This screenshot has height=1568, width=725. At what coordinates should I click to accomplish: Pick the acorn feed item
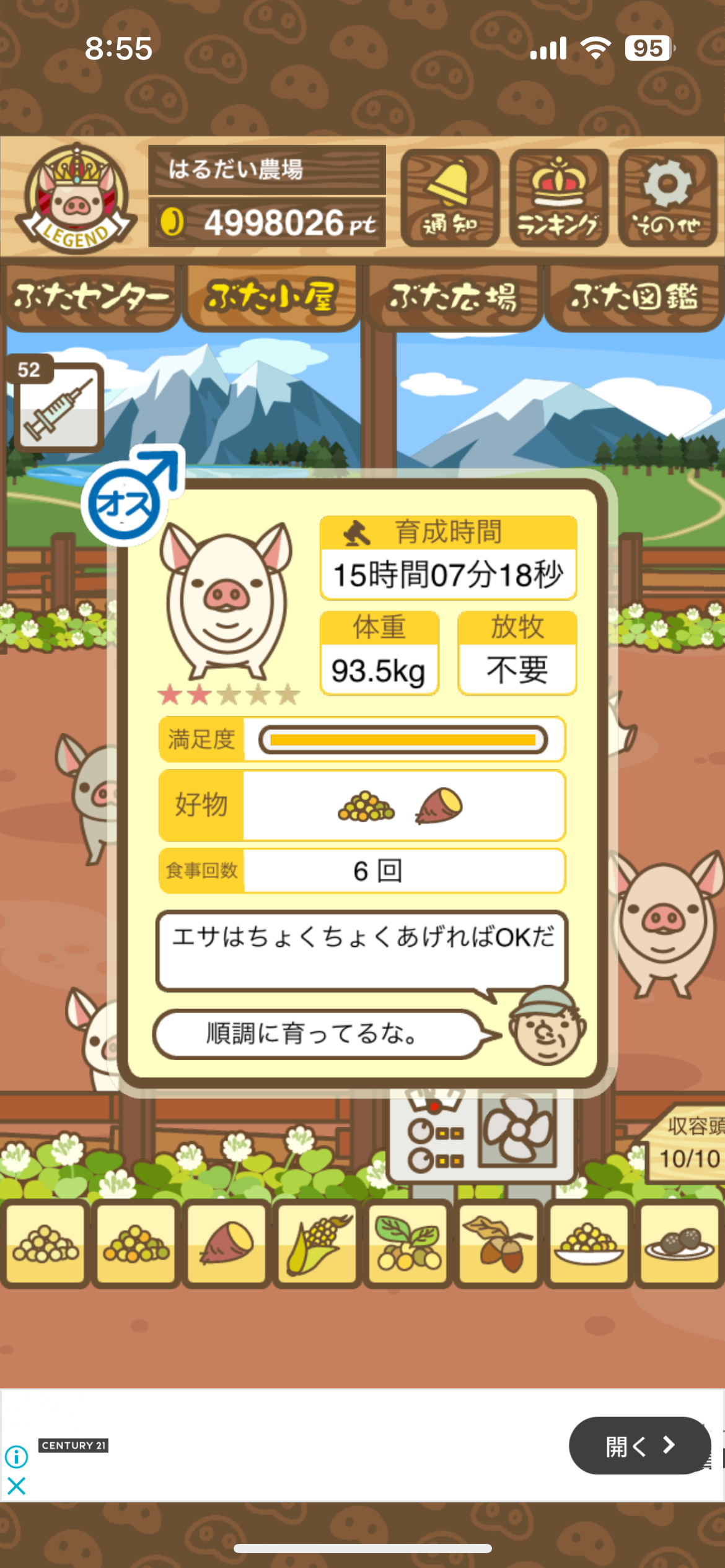point(499,1242)
